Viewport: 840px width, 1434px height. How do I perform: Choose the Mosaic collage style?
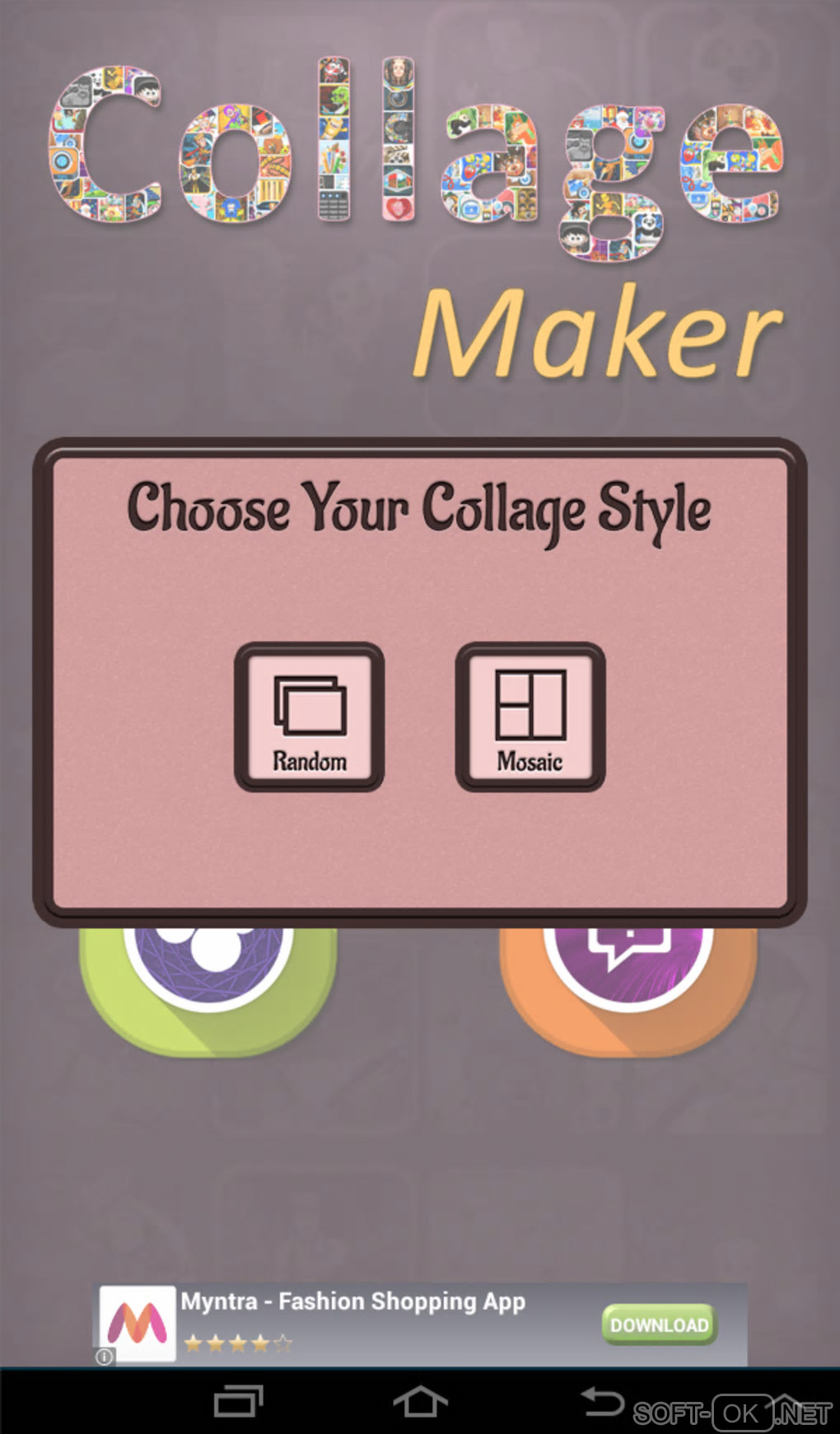pyautogui.click(x=530, y=717)
